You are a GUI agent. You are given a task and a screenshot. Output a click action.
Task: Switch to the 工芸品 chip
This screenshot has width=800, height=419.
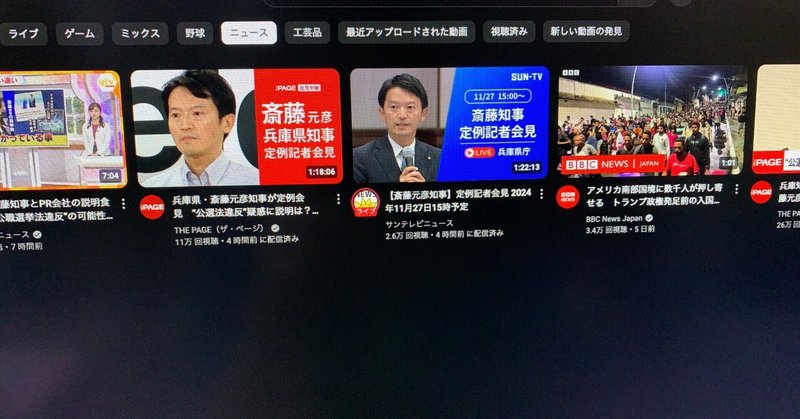pyautogui.click(x=307, y=32)
